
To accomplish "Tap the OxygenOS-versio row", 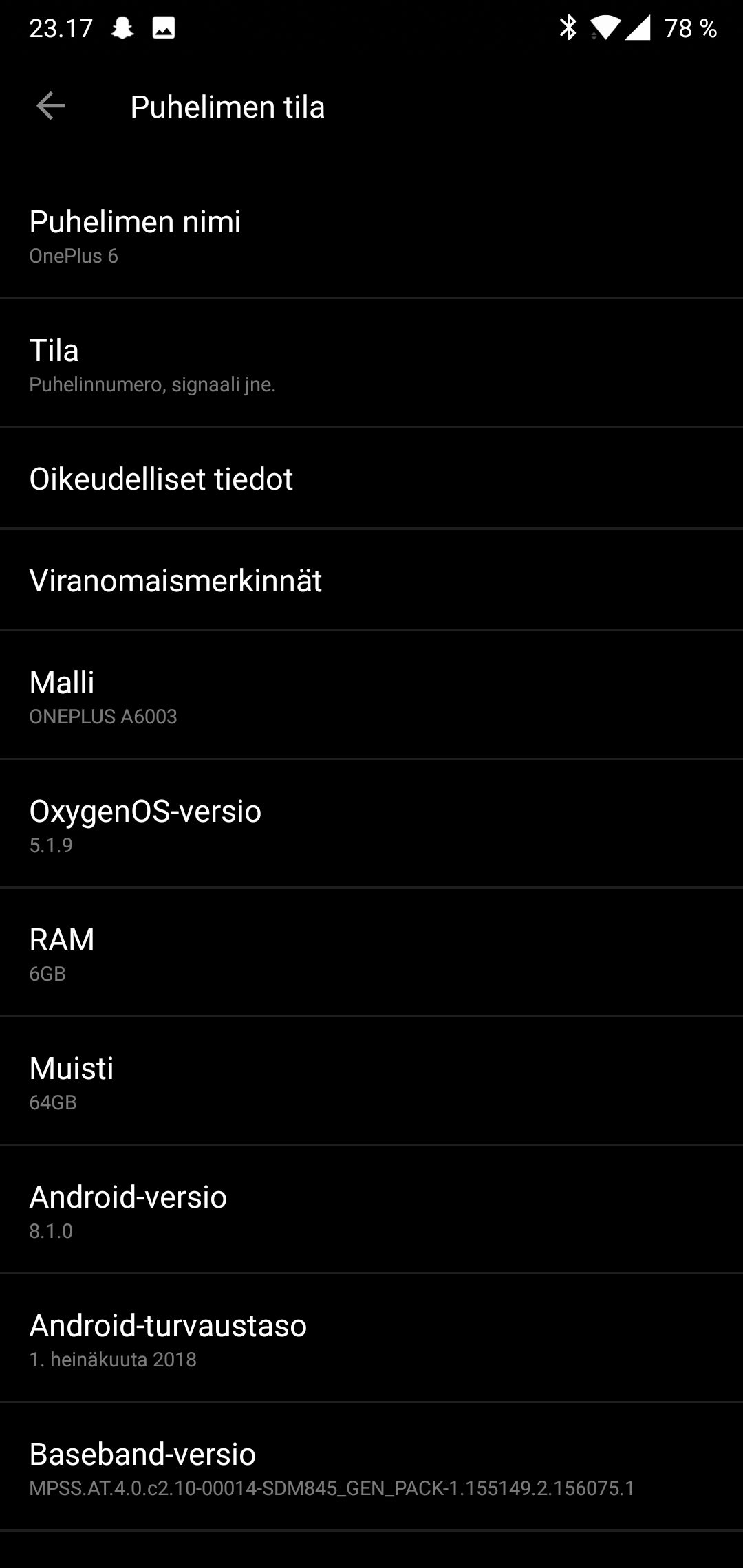I will click(371, 825).
